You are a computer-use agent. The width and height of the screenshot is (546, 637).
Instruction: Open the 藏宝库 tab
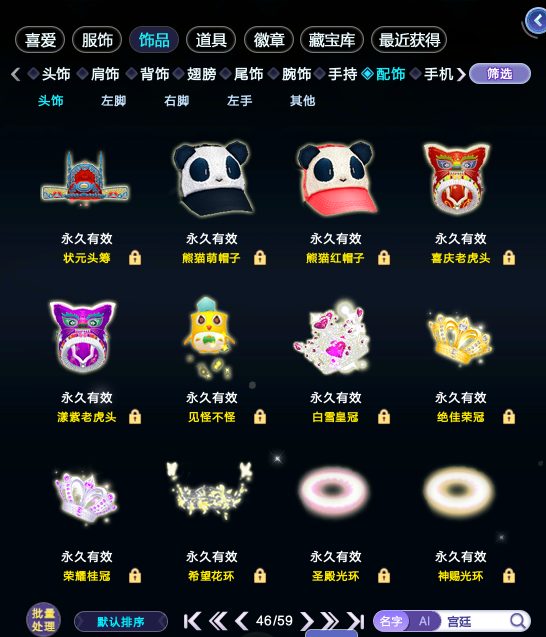[332, 40]
